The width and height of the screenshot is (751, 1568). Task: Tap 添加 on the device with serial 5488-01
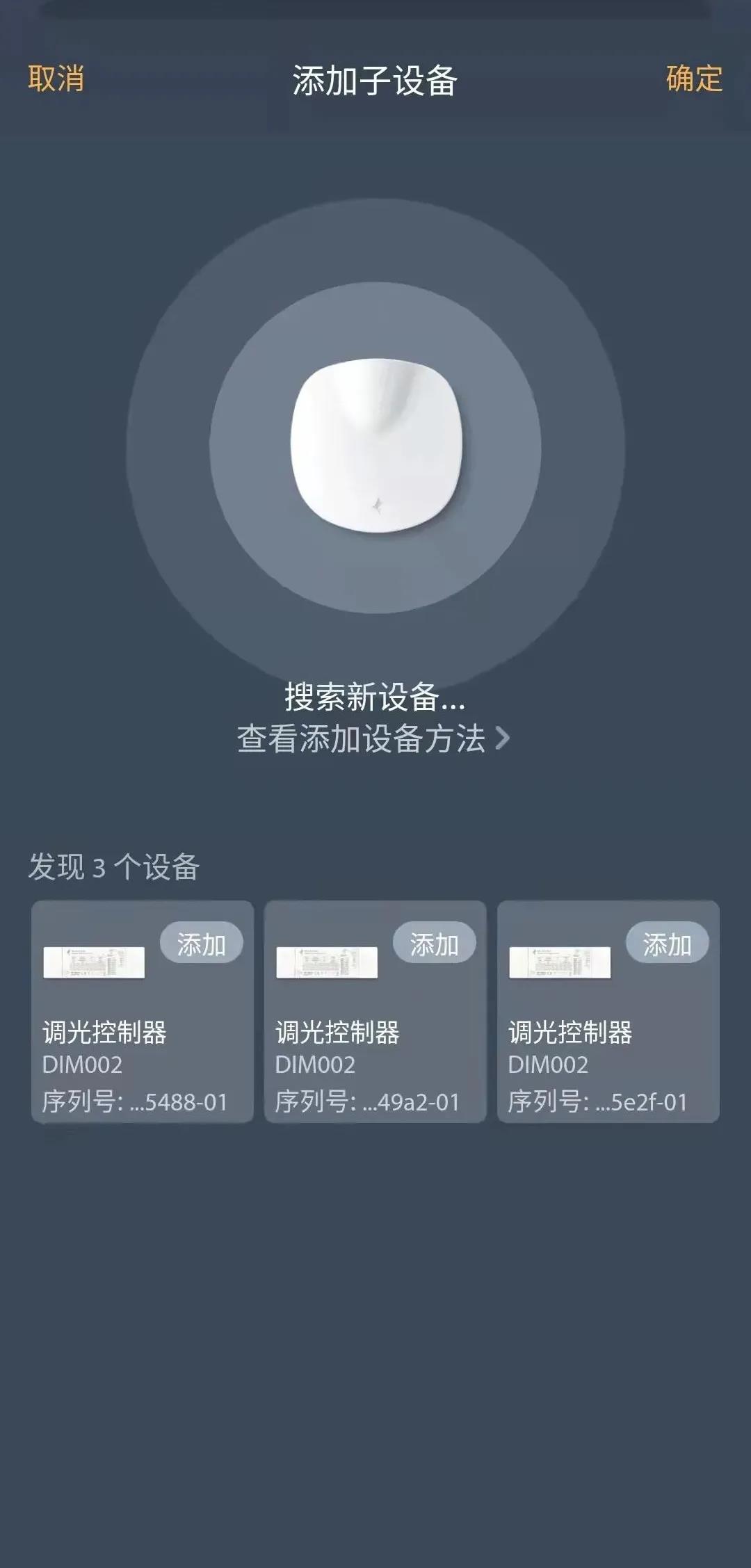[201, 944]
